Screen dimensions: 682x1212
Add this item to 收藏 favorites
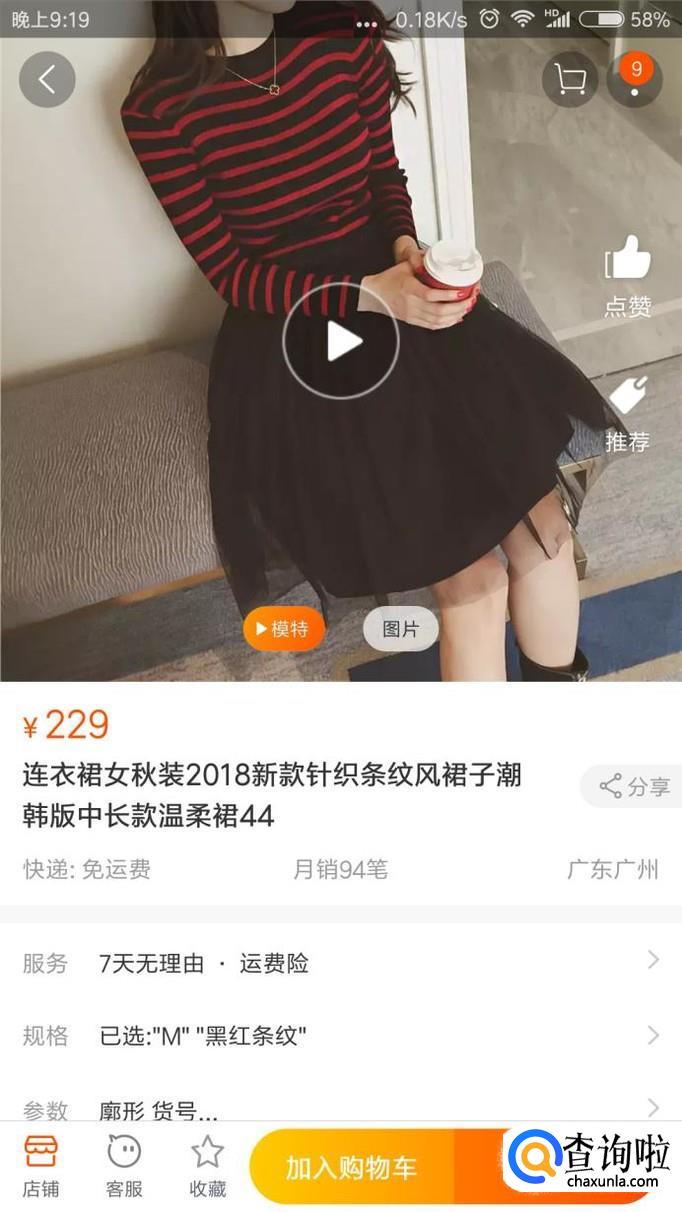click(207, 1166)
